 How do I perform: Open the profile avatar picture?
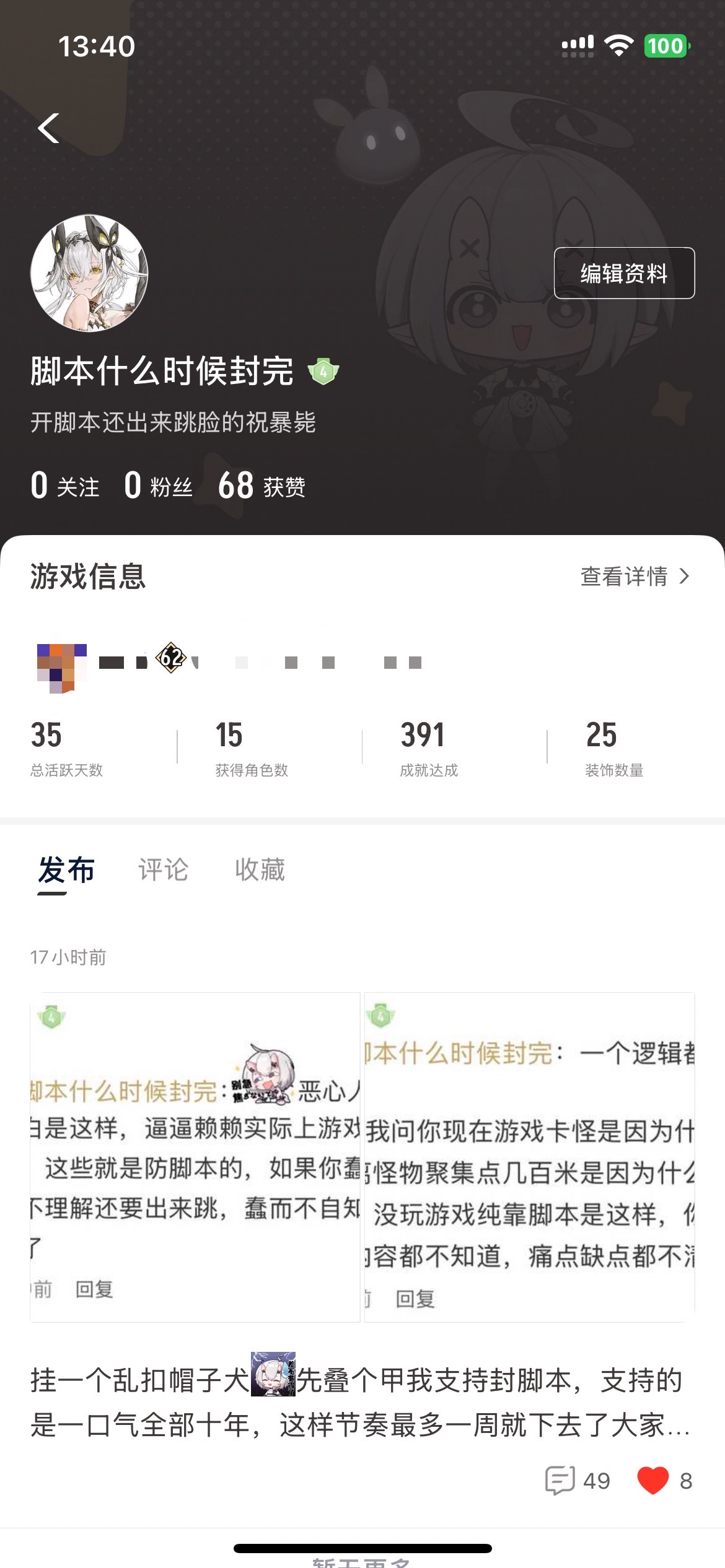click(89, 273)
